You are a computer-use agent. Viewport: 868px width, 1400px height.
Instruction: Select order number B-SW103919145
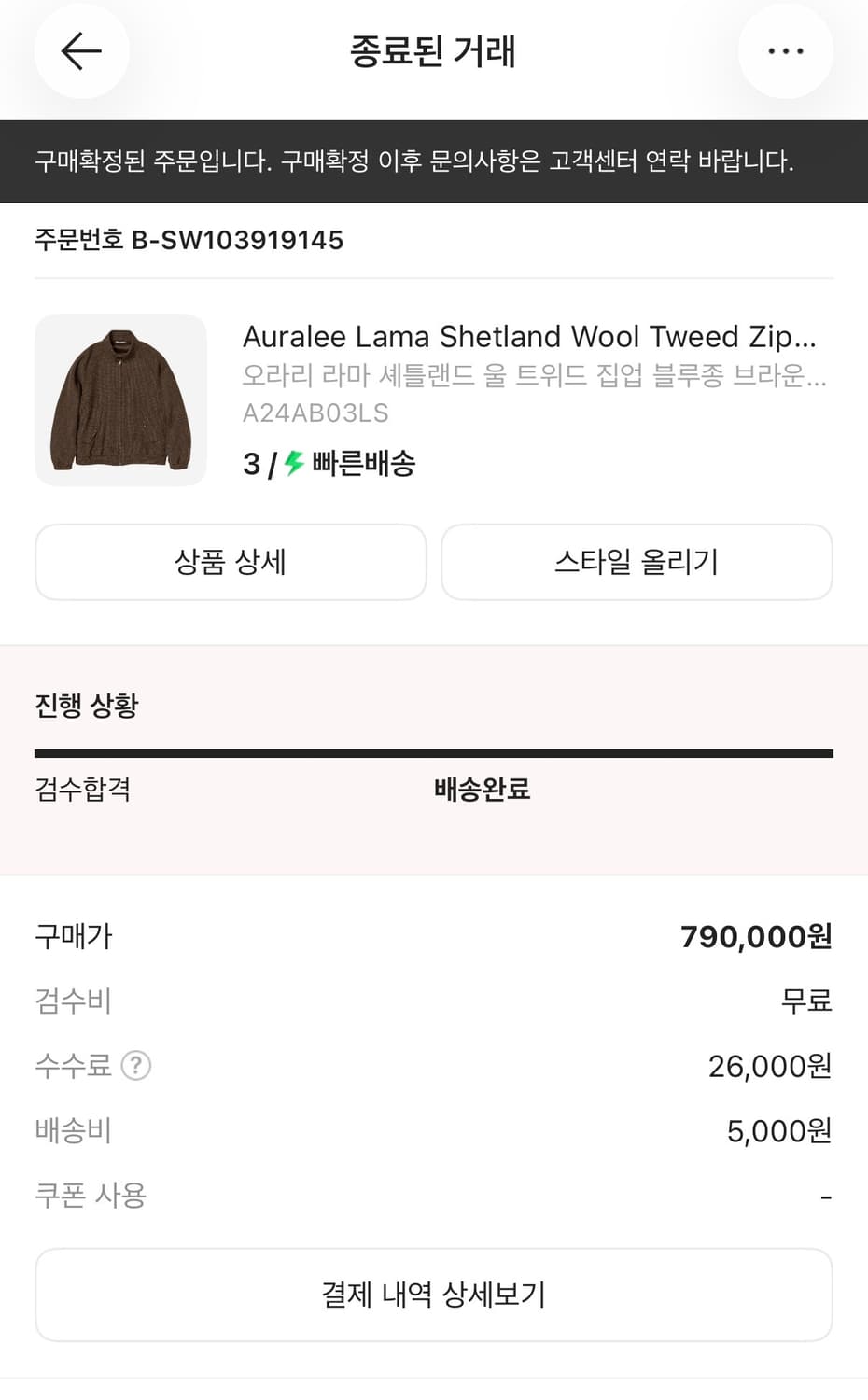click(x=189, y=240)
